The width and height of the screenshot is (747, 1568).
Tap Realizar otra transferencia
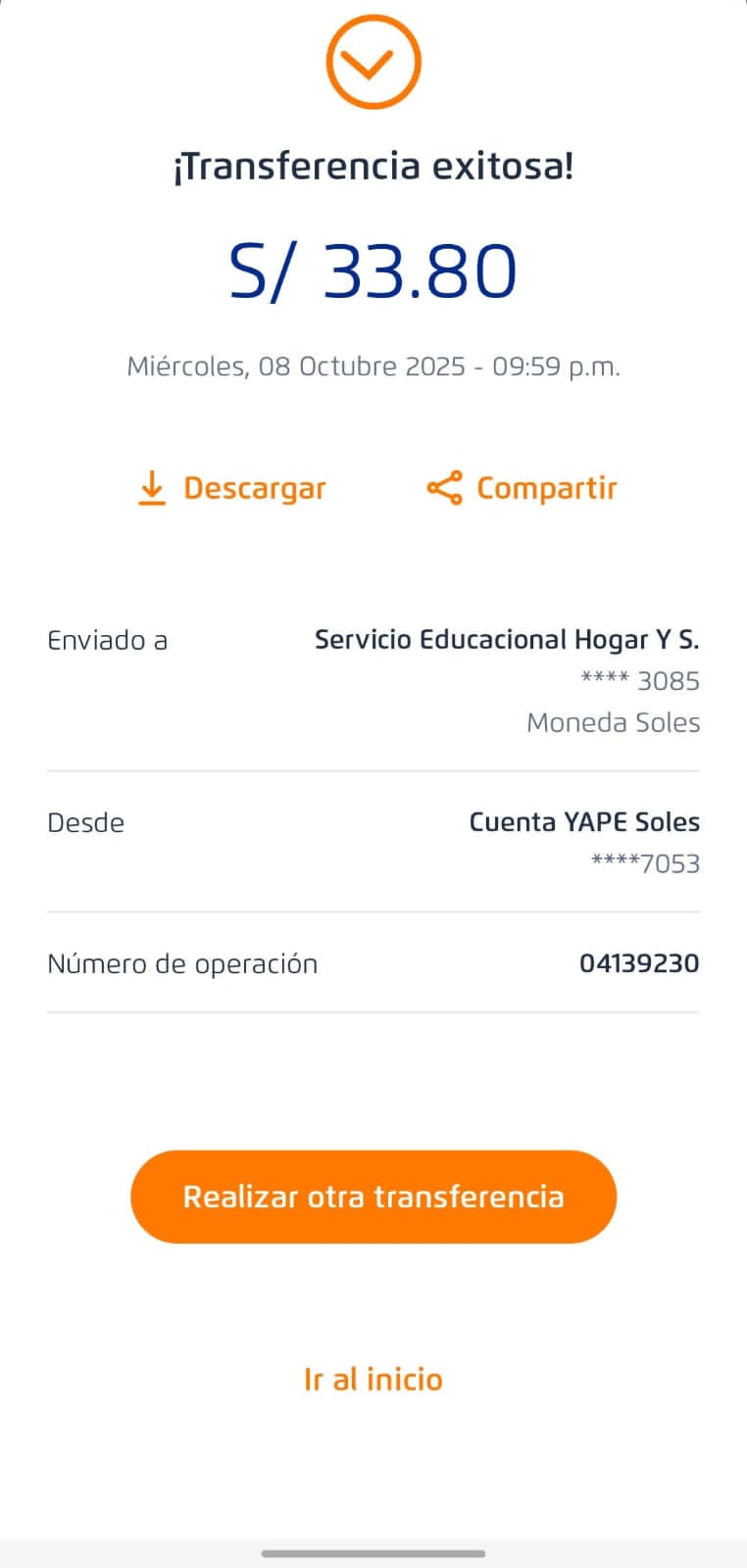[x=373, y=1197]
